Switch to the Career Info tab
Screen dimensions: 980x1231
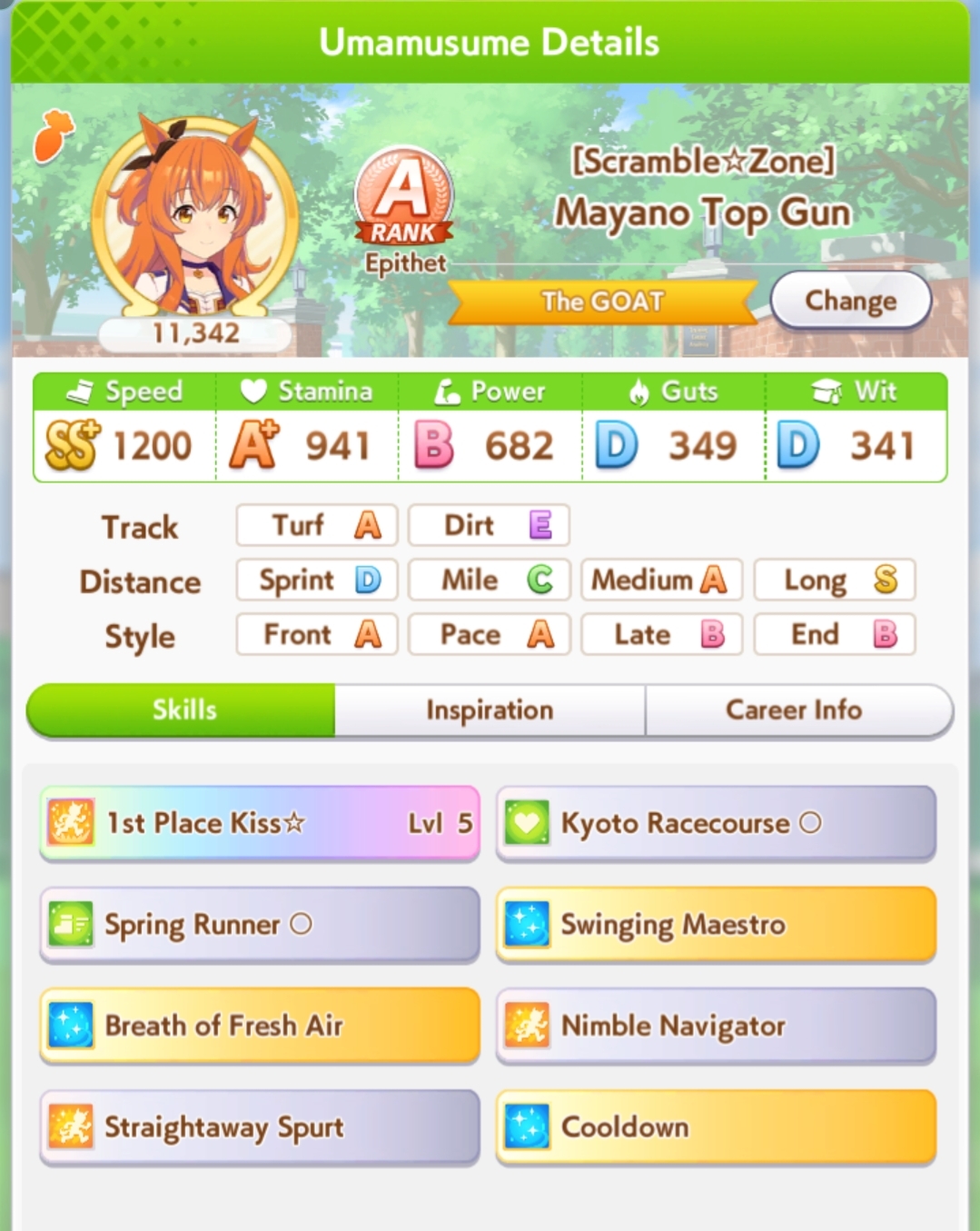795,710
